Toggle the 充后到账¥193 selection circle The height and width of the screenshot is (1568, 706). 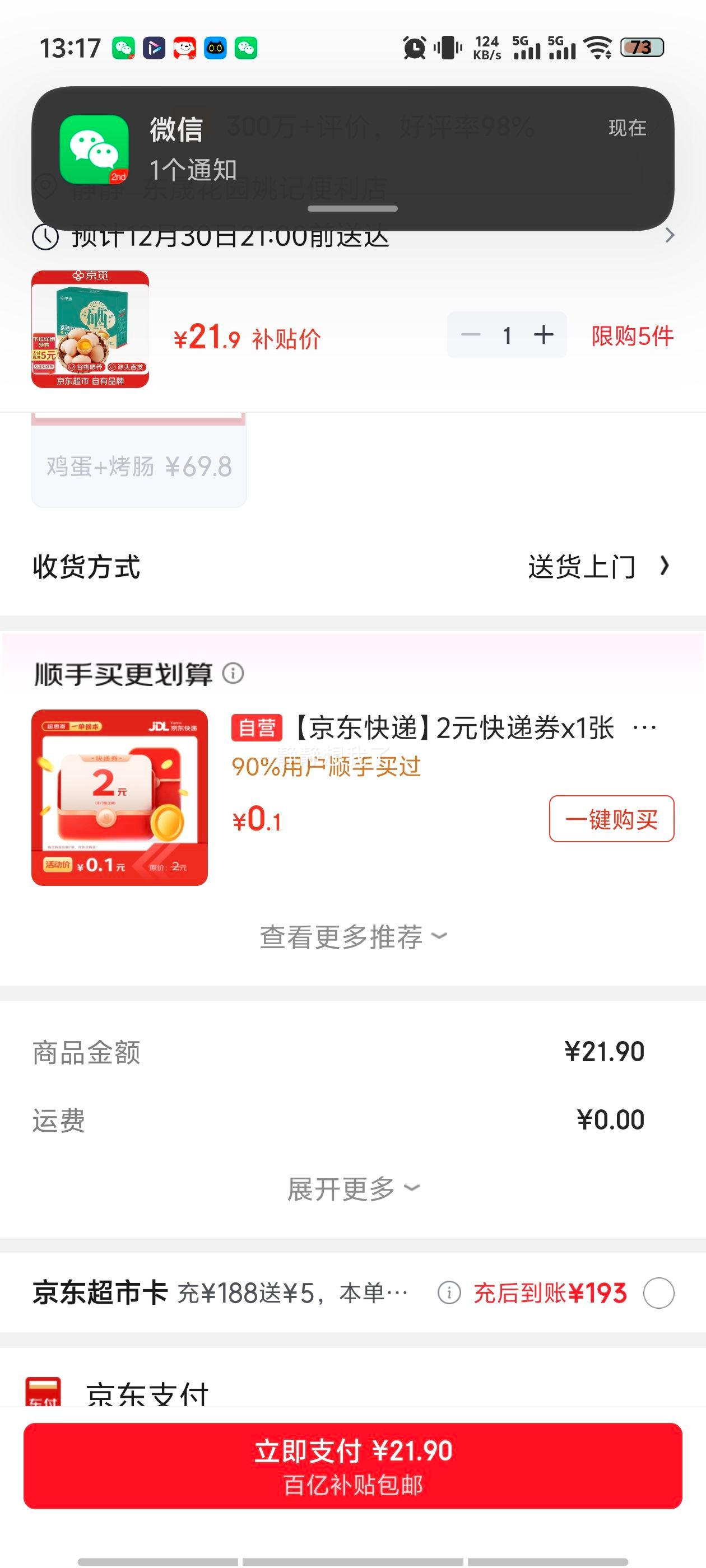658,1293
